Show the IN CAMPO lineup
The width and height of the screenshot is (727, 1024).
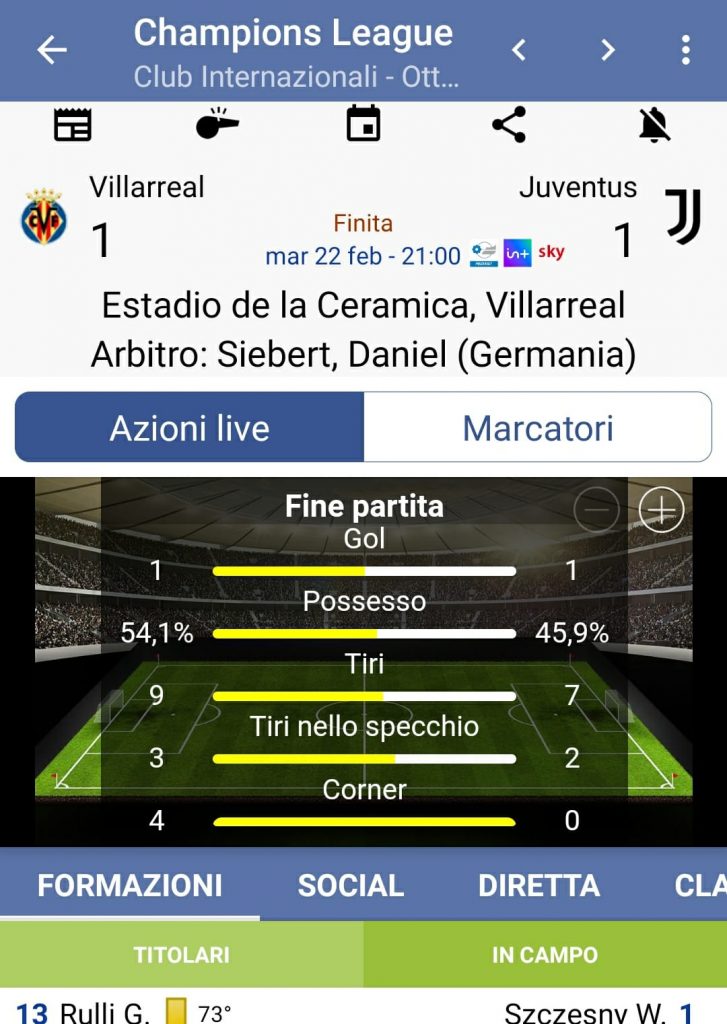pyautogui.click(x=545, y=955)
